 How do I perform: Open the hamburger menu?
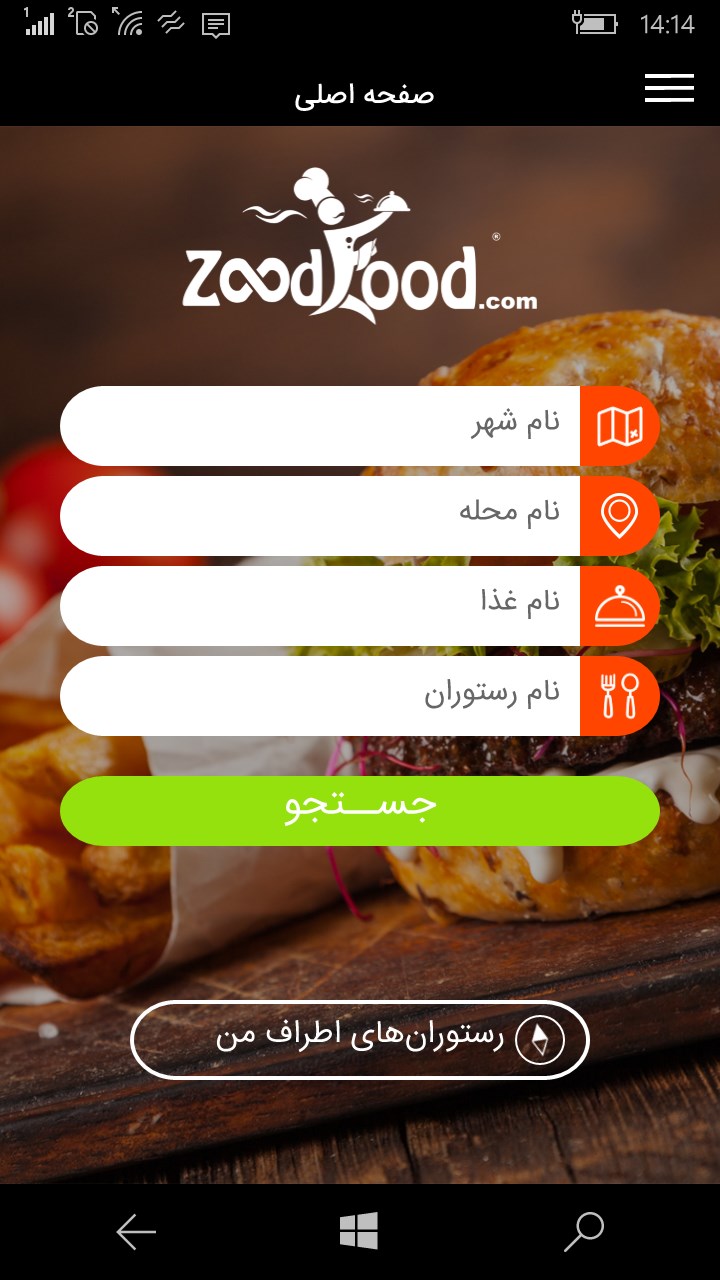[x=669, y=88]
